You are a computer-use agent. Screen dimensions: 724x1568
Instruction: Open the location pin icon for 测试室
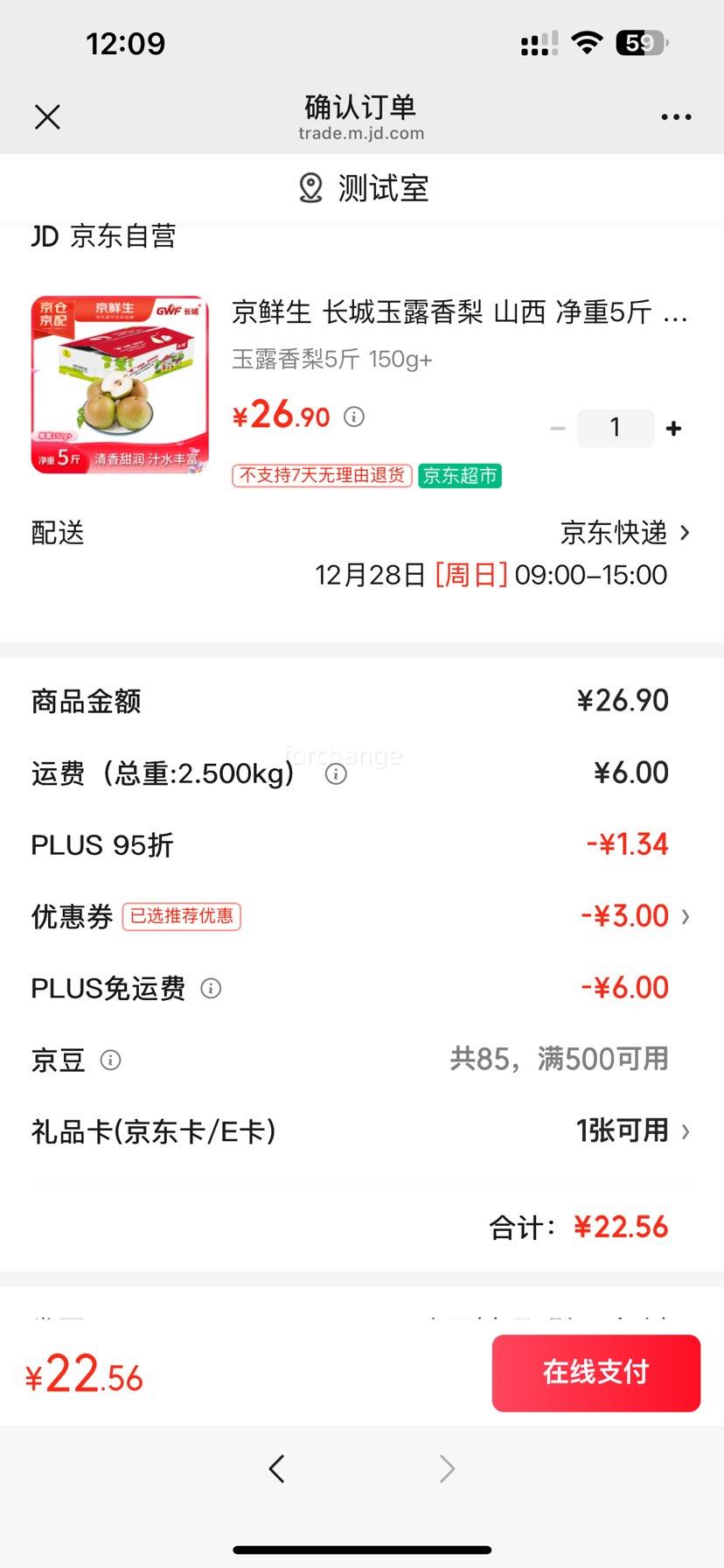click(310, 186)
